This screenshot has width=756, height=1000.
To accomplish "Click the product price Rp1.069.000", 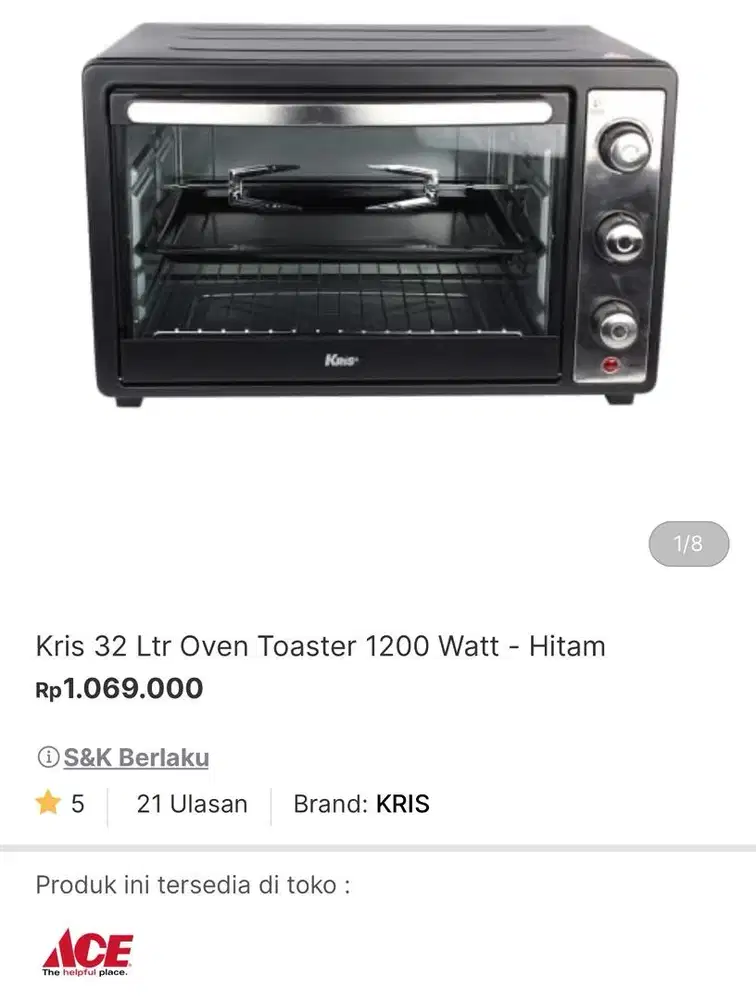I will [120, 689].
